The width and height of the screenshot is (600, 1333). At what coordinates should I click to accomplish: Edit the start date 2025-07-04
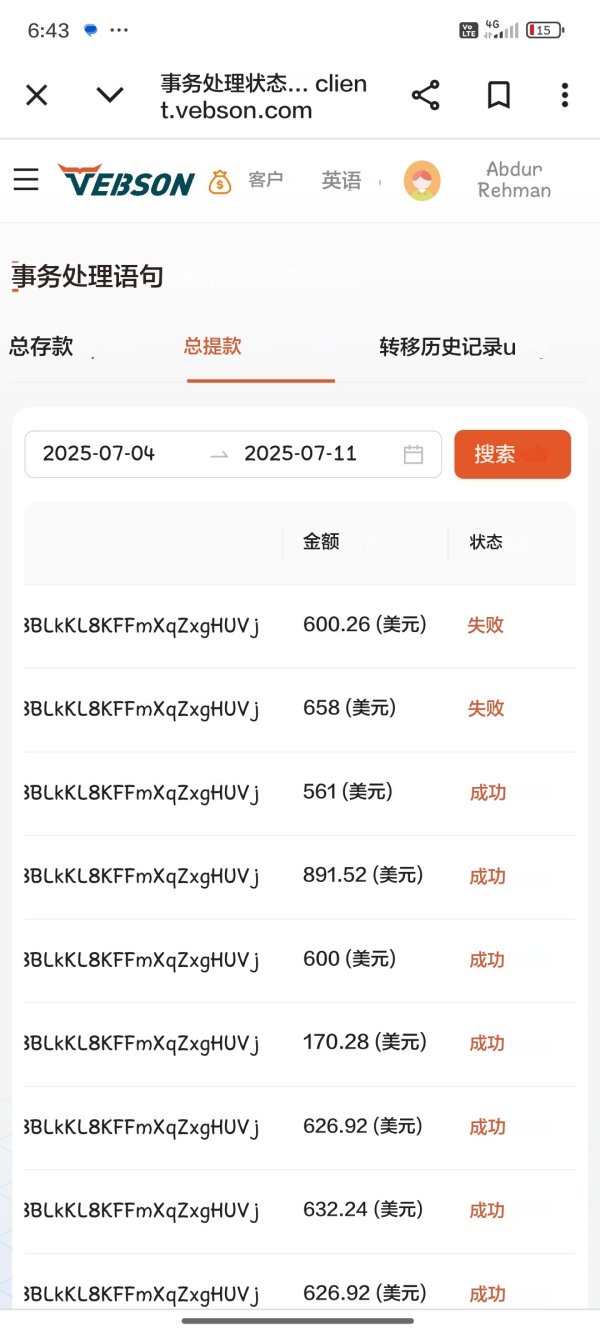click(99, 454)
